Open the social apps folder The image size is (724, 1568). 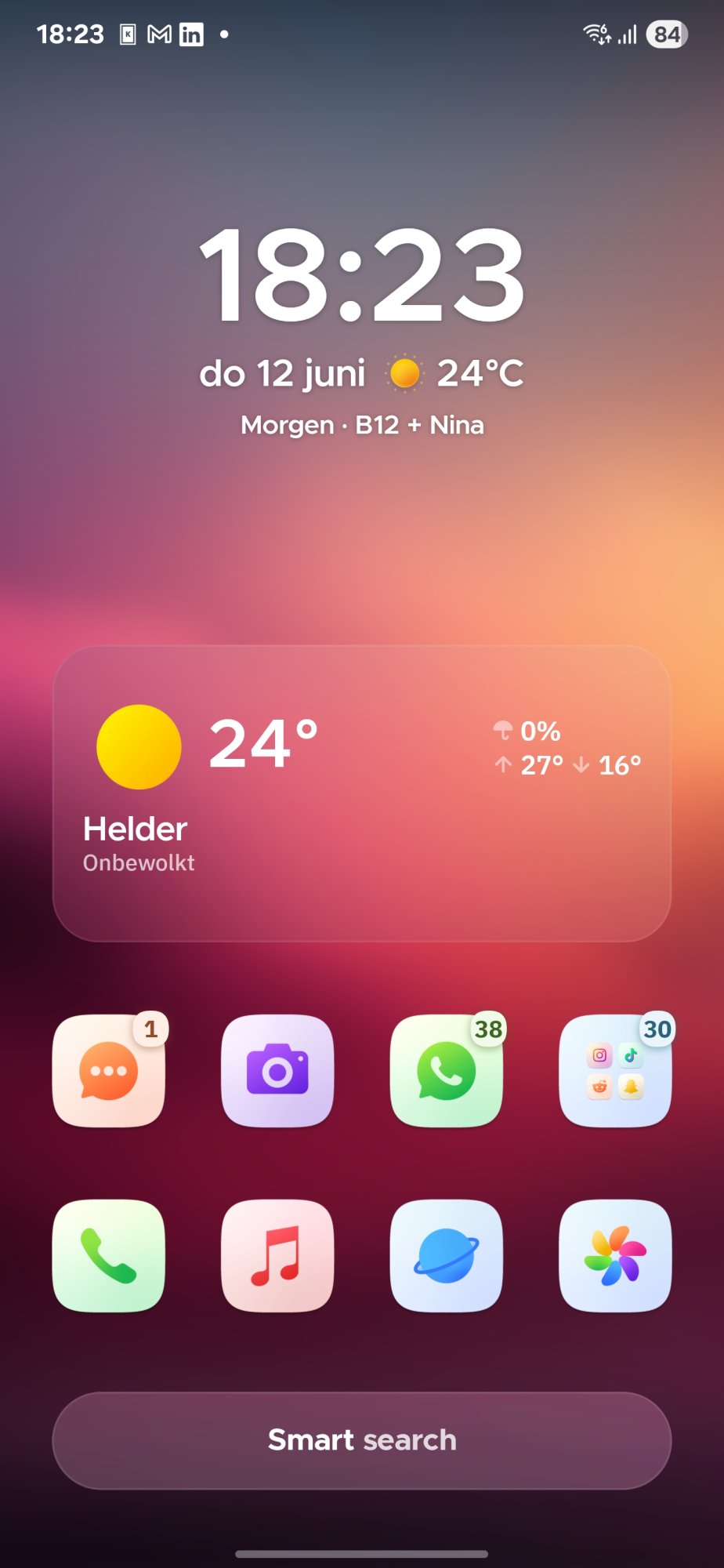coord(615,1071)
